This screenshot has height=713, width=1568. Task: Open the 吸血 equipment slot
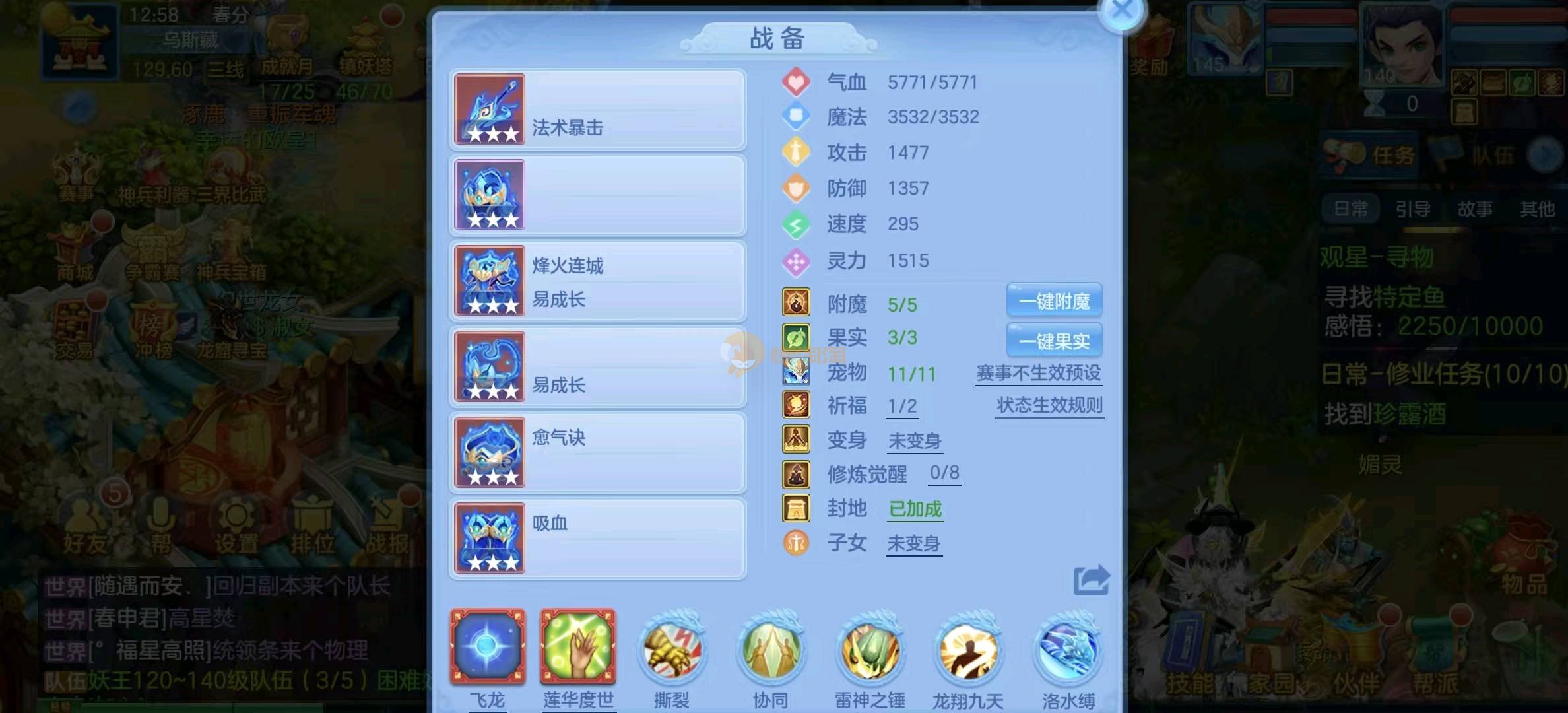point(598,539)
